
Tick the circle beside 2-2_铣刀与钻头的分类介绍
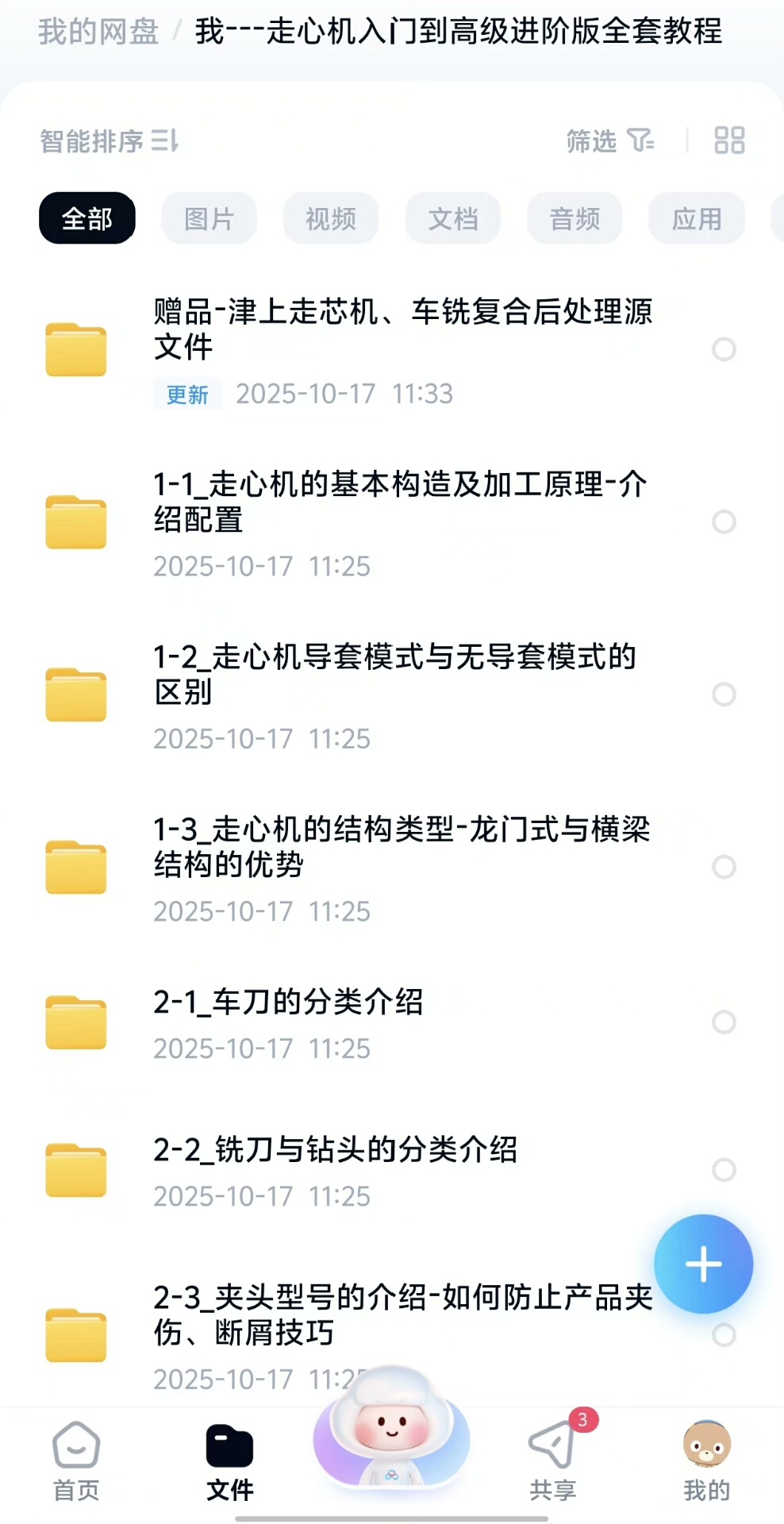(x=724, y=1169)
